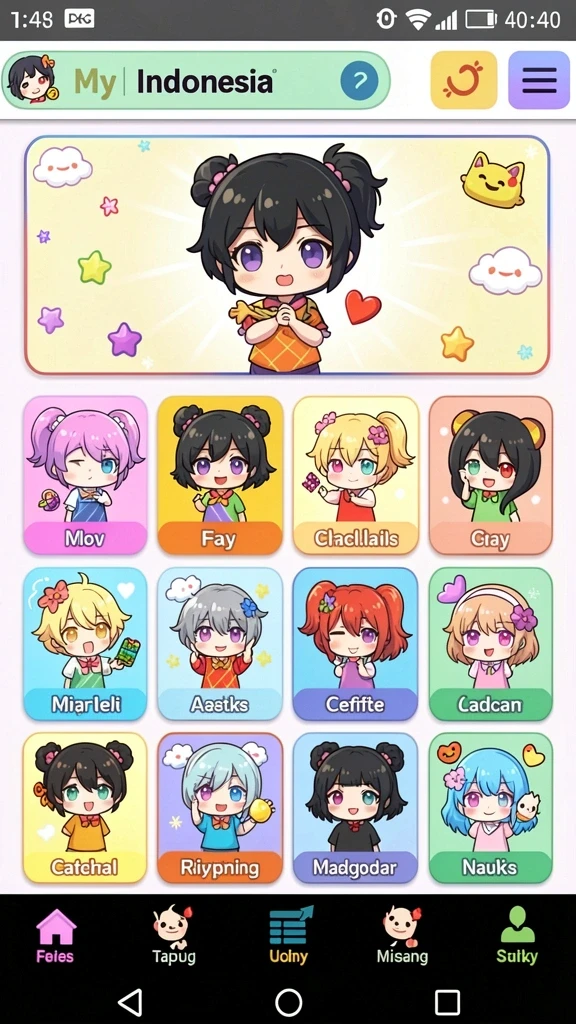The height and width of the screenshot is (1024, 576).
Task: Tap the yellow refresh button
Action: coord(464,80)
